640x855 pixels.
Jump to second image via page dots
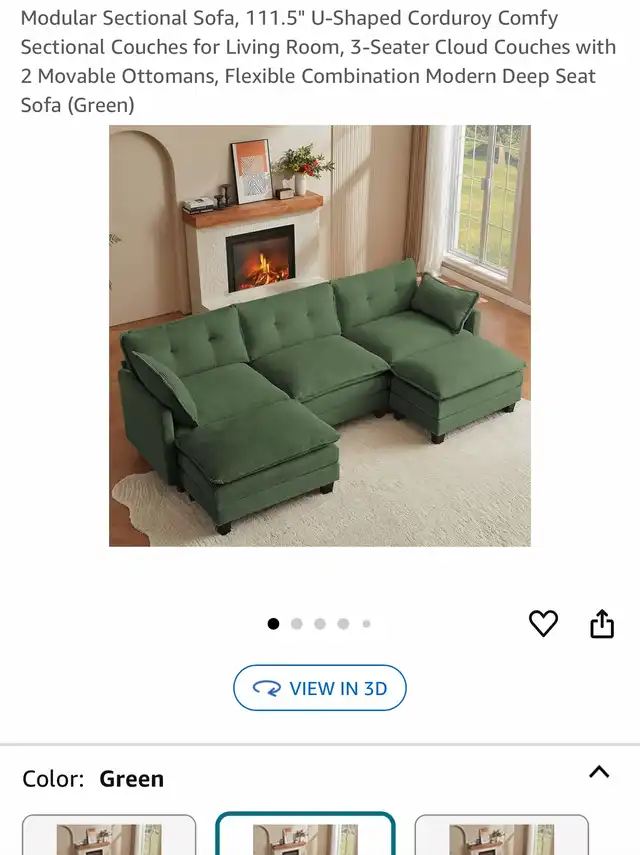coord(297,624)
